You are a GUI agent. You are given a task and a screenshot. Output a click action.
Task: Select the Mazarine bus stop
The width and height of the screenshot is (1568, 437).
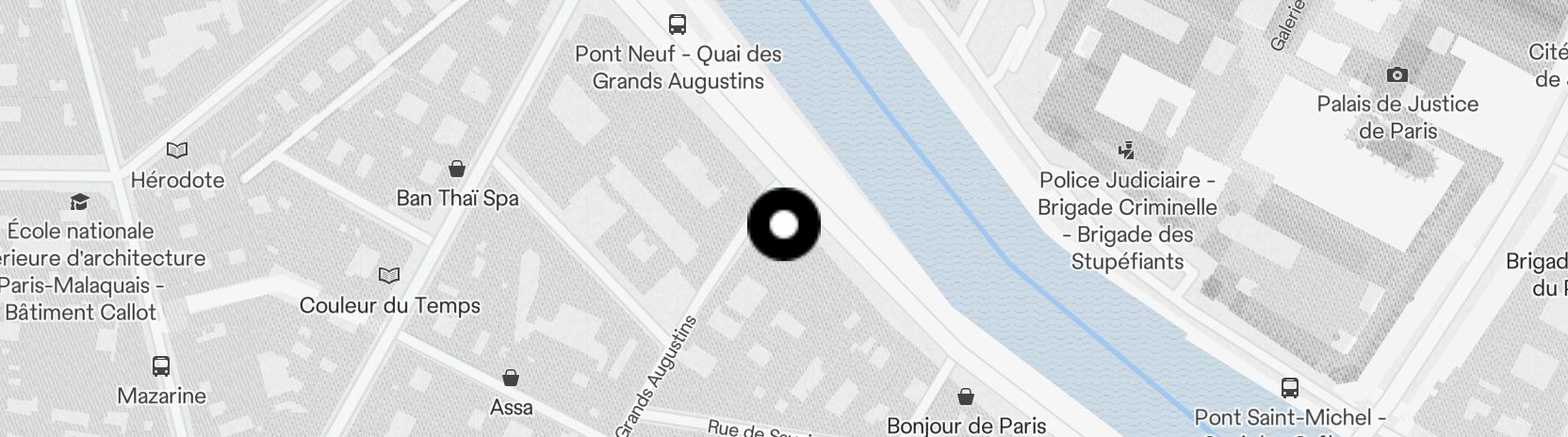(x=161, y=366)
